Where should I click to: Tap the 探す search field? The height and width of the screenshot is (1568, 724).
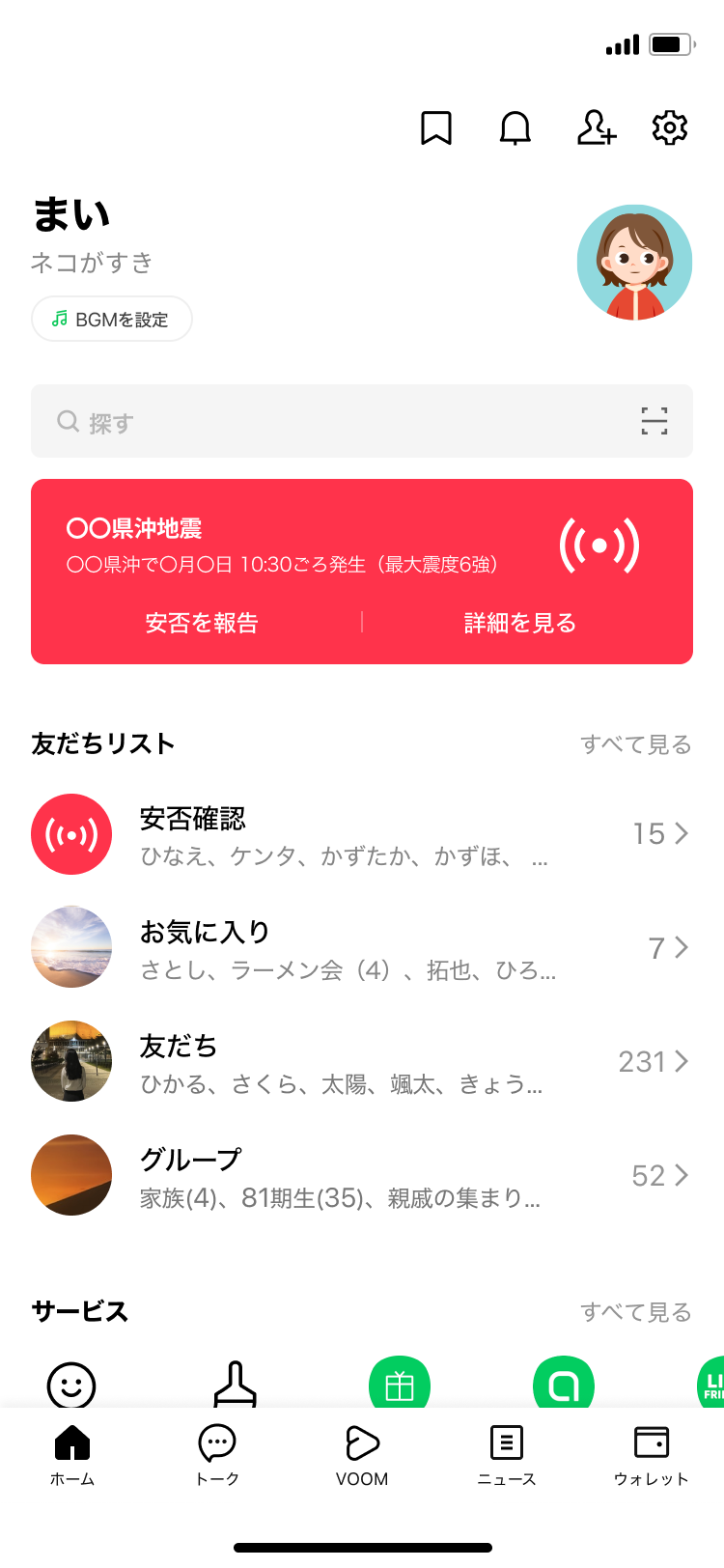328,422
